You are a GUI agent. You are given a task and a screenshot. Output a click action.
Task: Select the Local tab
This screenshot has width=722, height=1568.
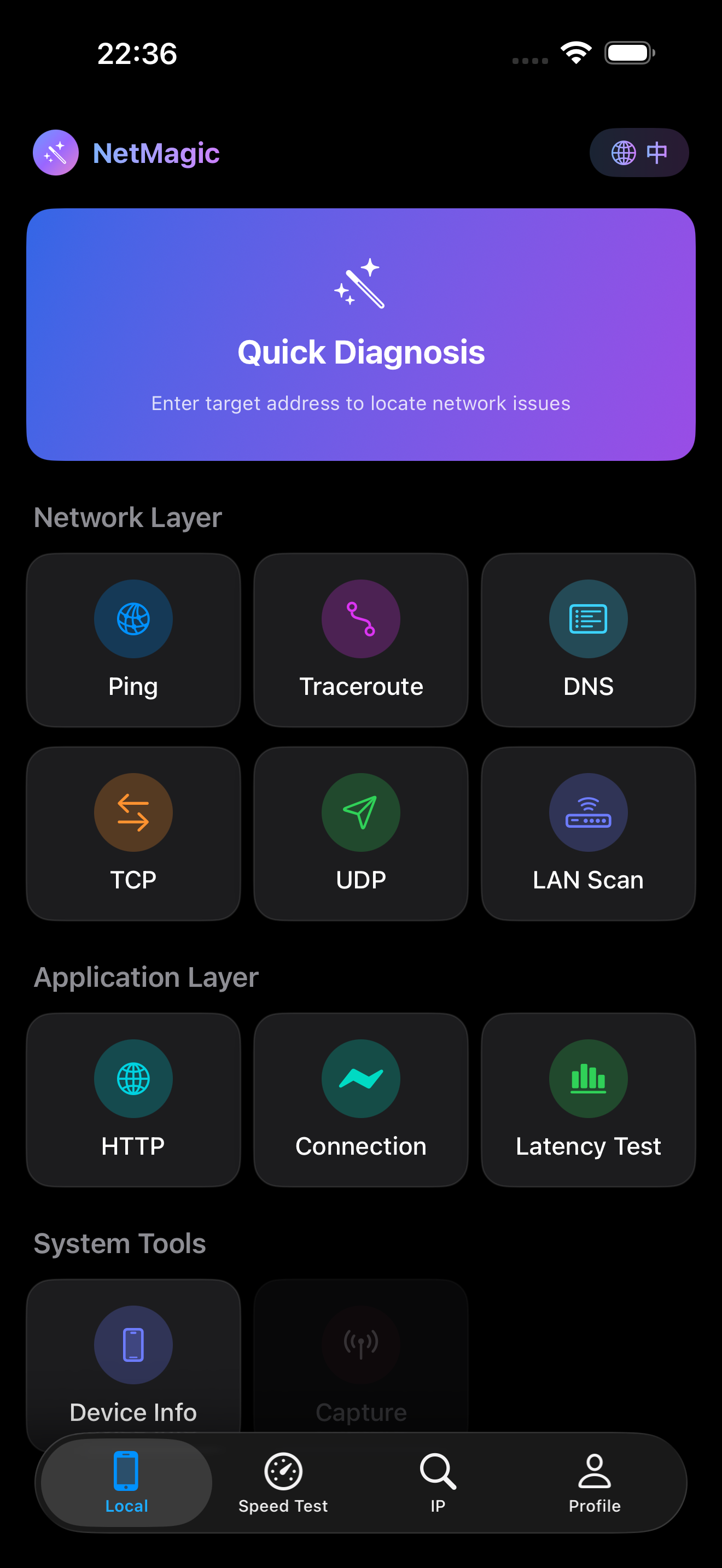click(125, 1483)
